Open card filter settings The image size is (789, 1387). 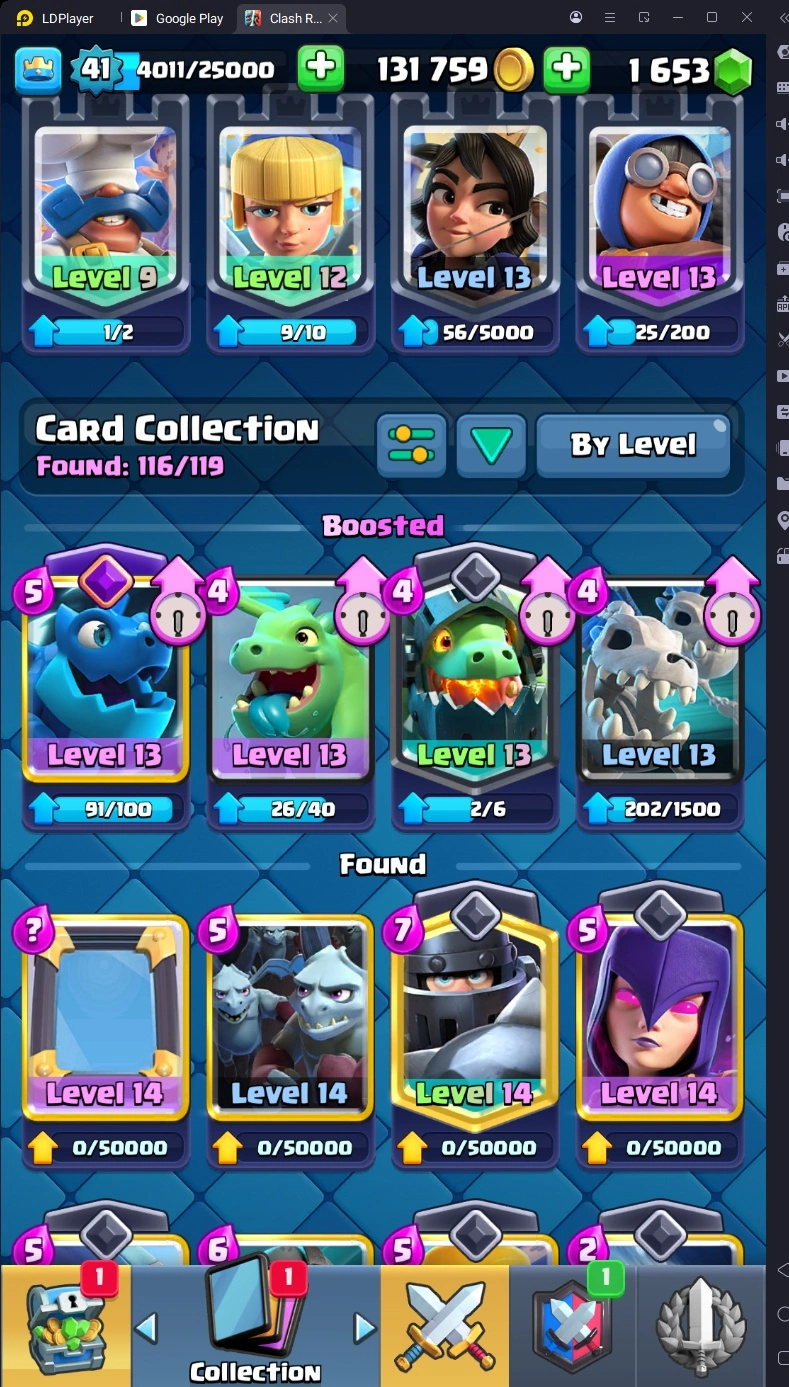click(x=411, y=445)
